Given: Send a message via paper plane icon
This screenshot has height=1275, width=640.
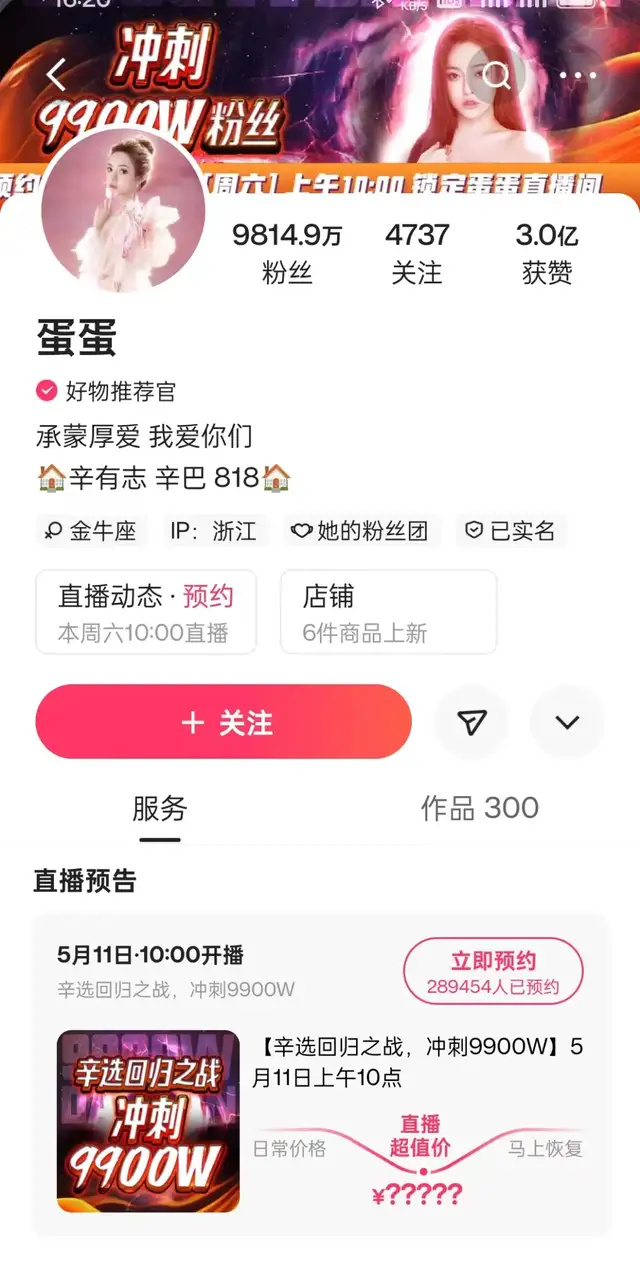Looking at the screenshot, I should (x=471, y=722).
